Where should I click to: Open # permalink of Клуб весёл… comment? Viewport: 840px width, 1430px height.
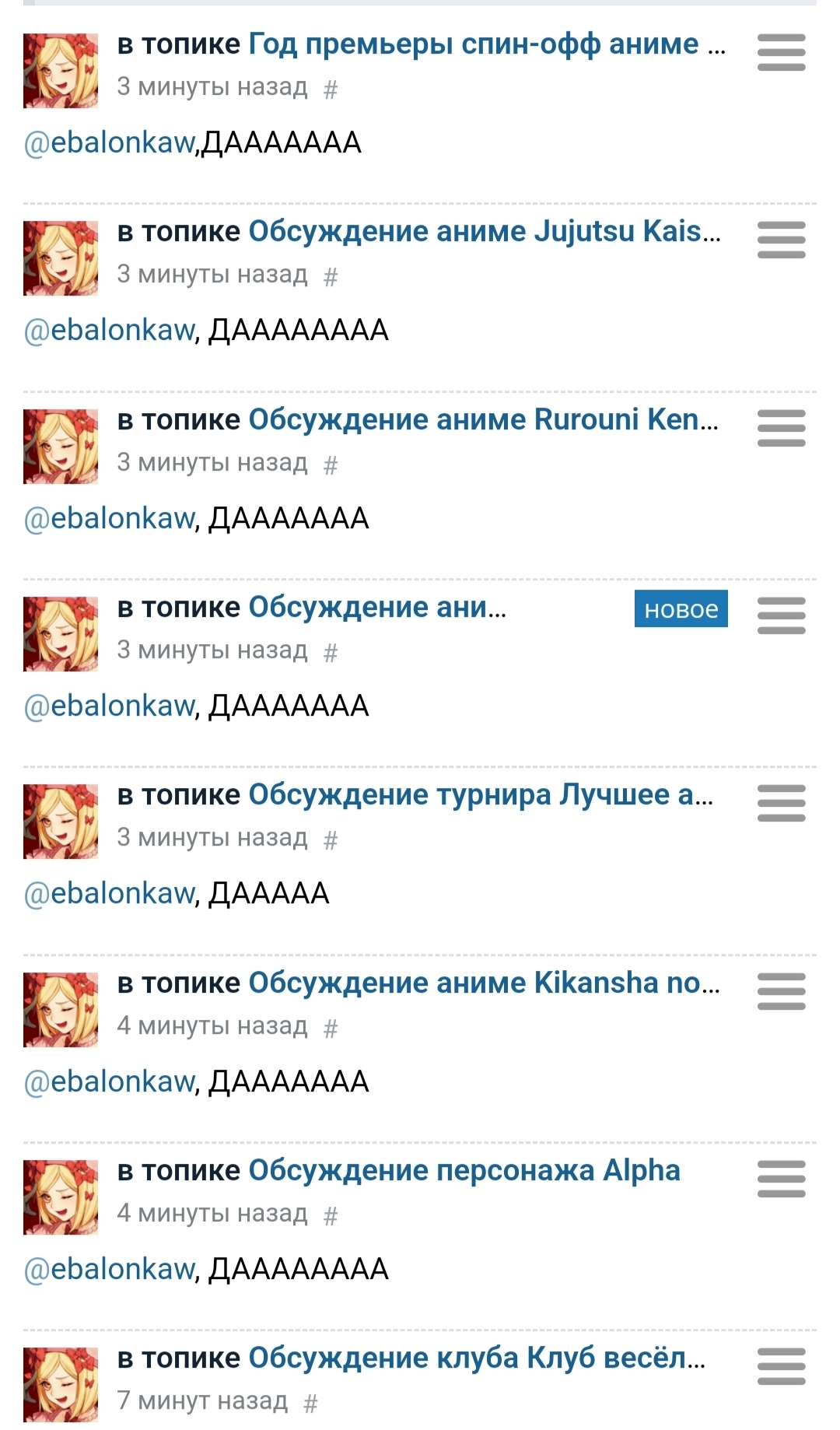pos(310,1404)
